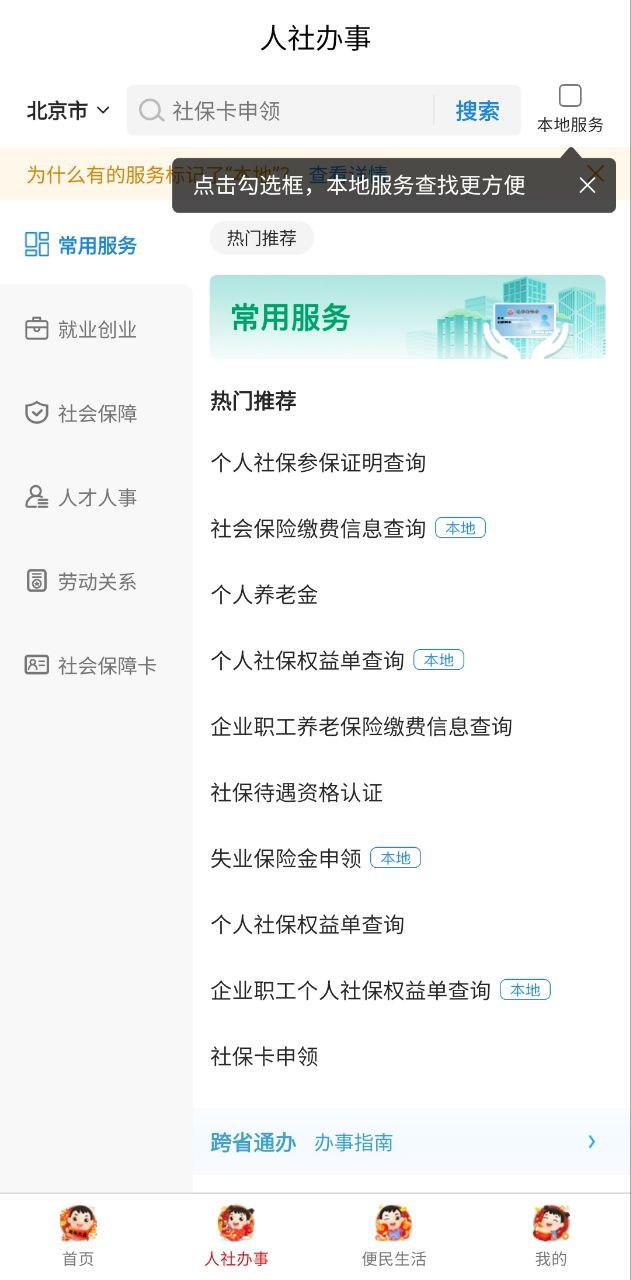Open 个人养老金 service

pyautogui.click(x=264, y=595)
